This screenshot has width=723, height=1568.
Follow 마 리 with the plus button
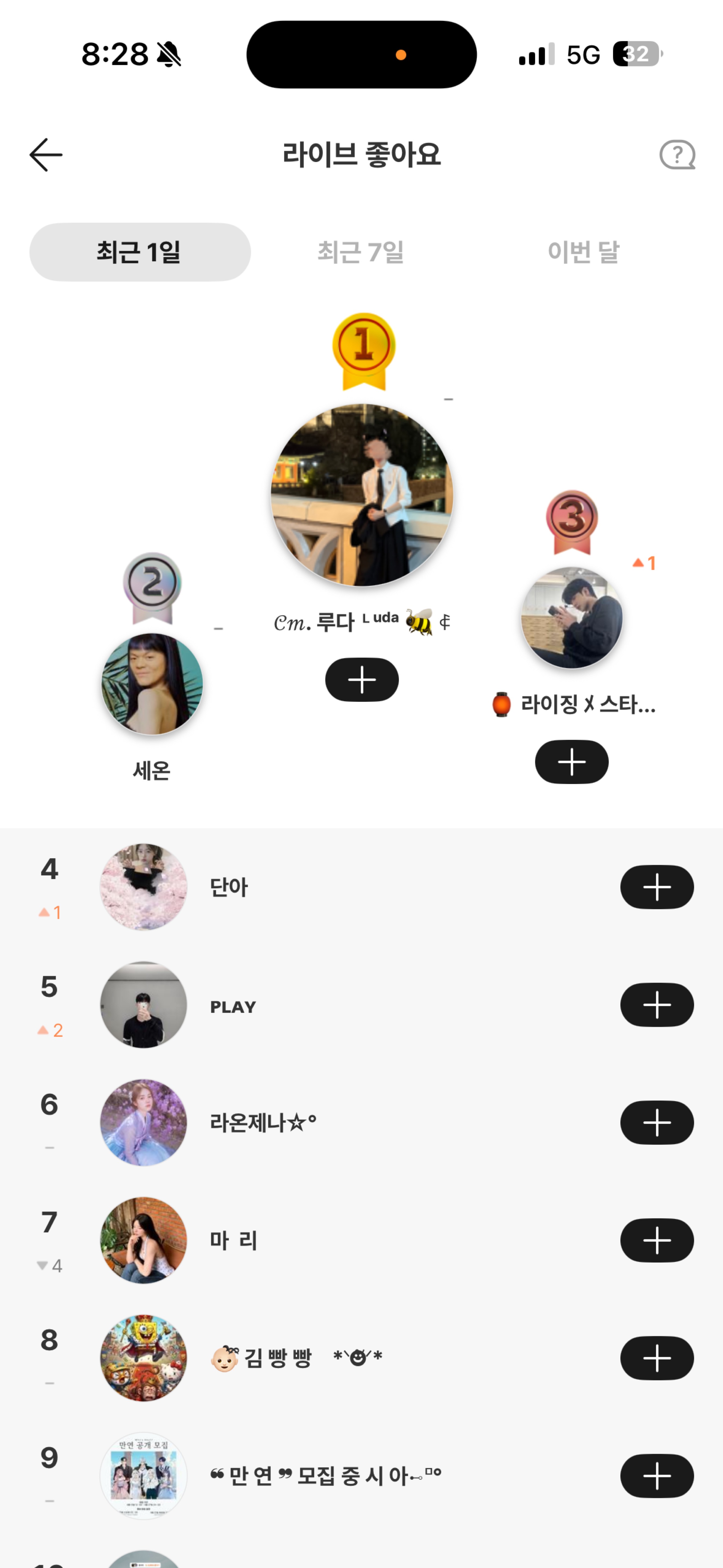[657, 1241]
